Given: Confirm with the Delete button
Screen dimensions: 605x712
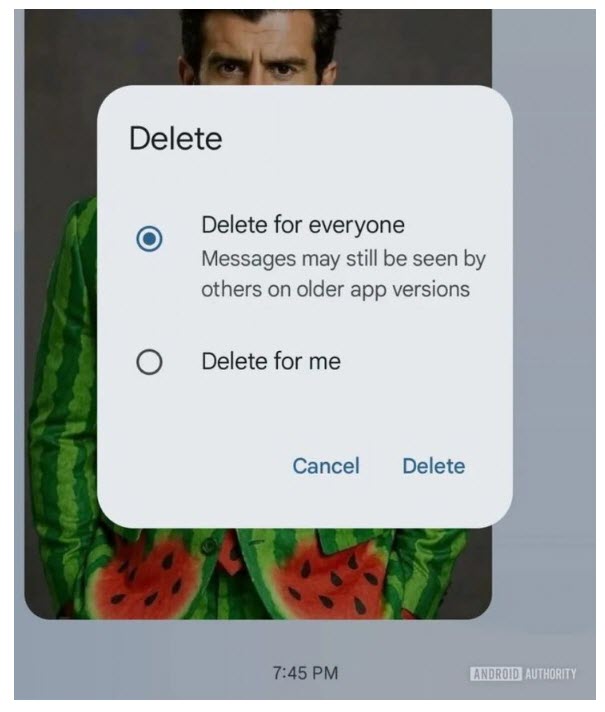Looking at the screenshot, I should [433, 466].
